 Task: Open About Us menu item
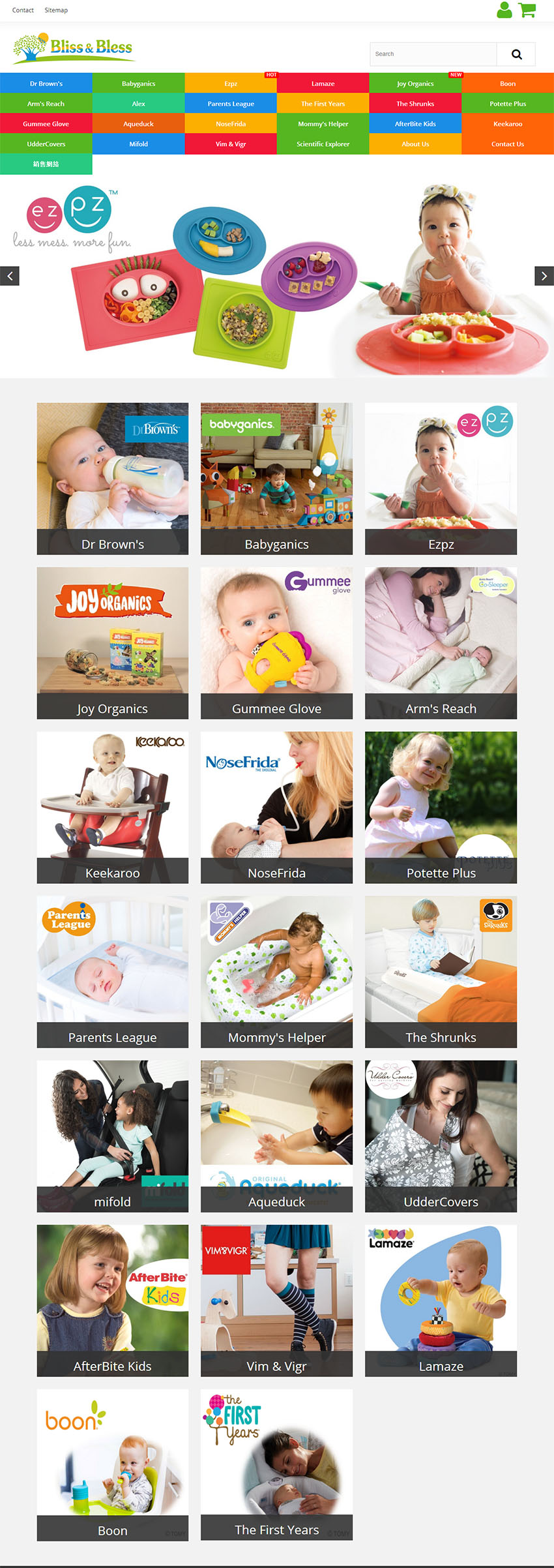coord(415,144)
